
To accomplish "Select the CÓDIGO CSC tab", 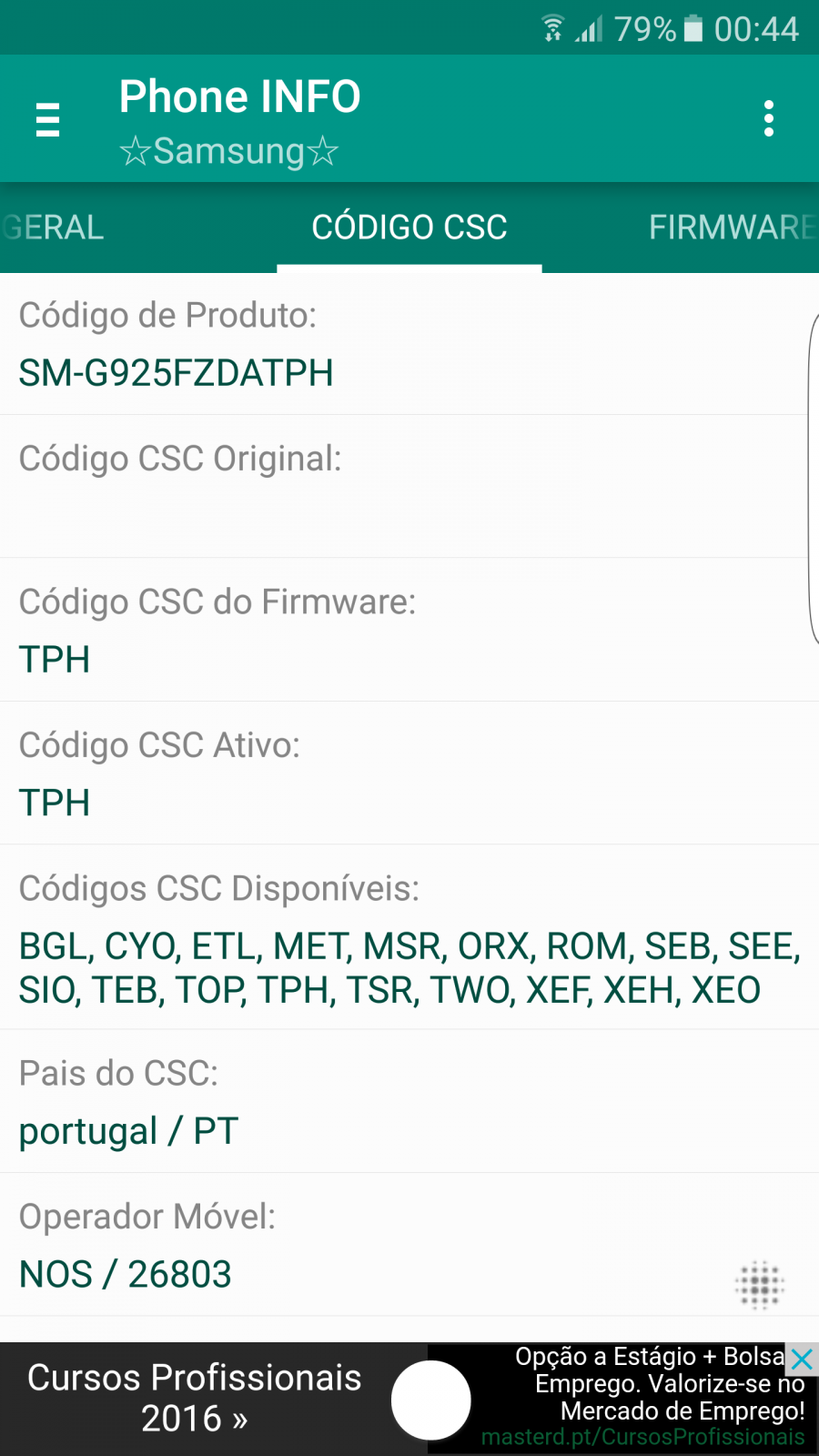I will 409,227.
